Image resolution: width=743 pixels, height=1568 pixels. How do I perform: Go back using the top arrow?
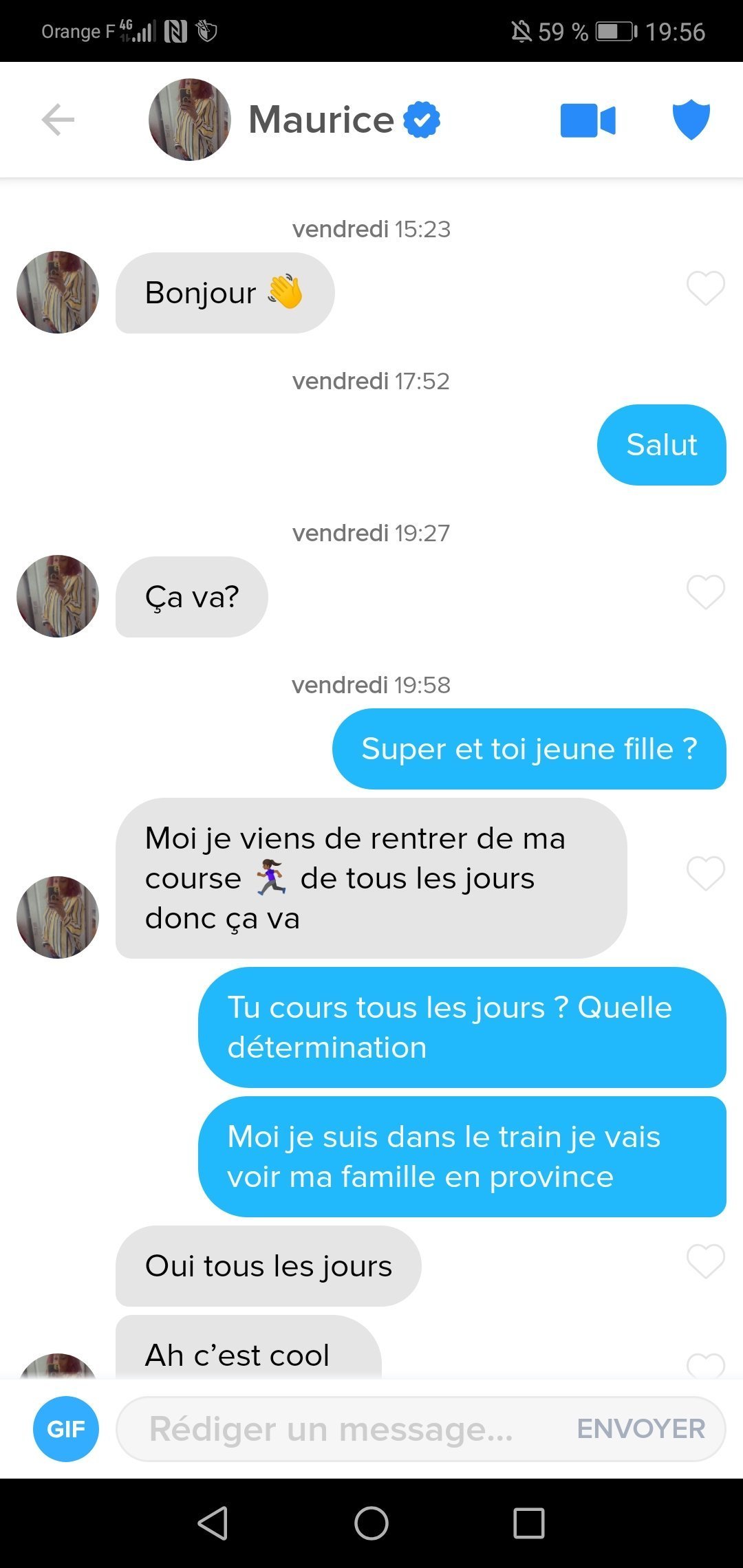58,120
